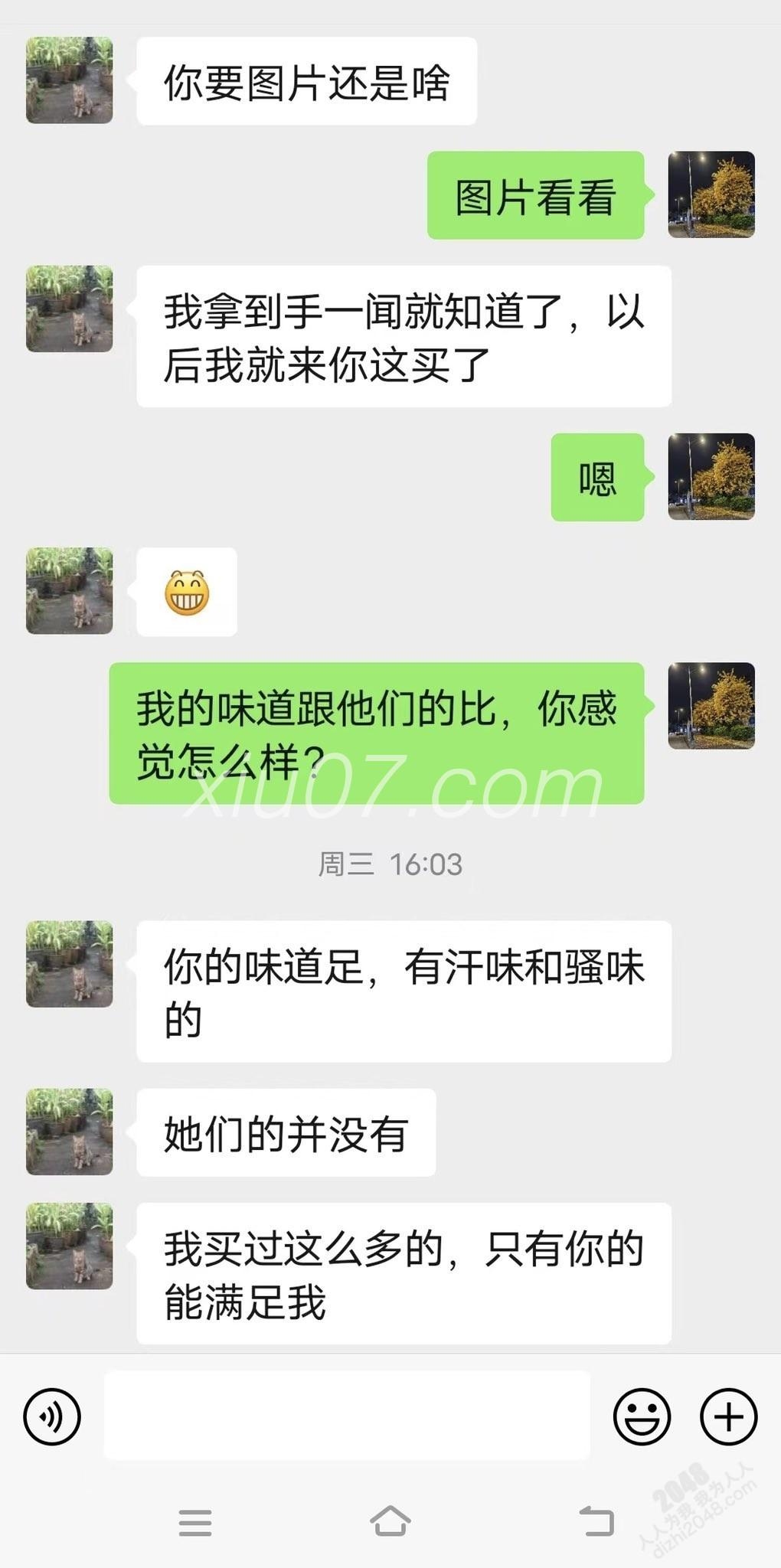Open the emoji sticker panel
The height and width of the screenshot is (1568, 781).
(x=642, y=1416)
